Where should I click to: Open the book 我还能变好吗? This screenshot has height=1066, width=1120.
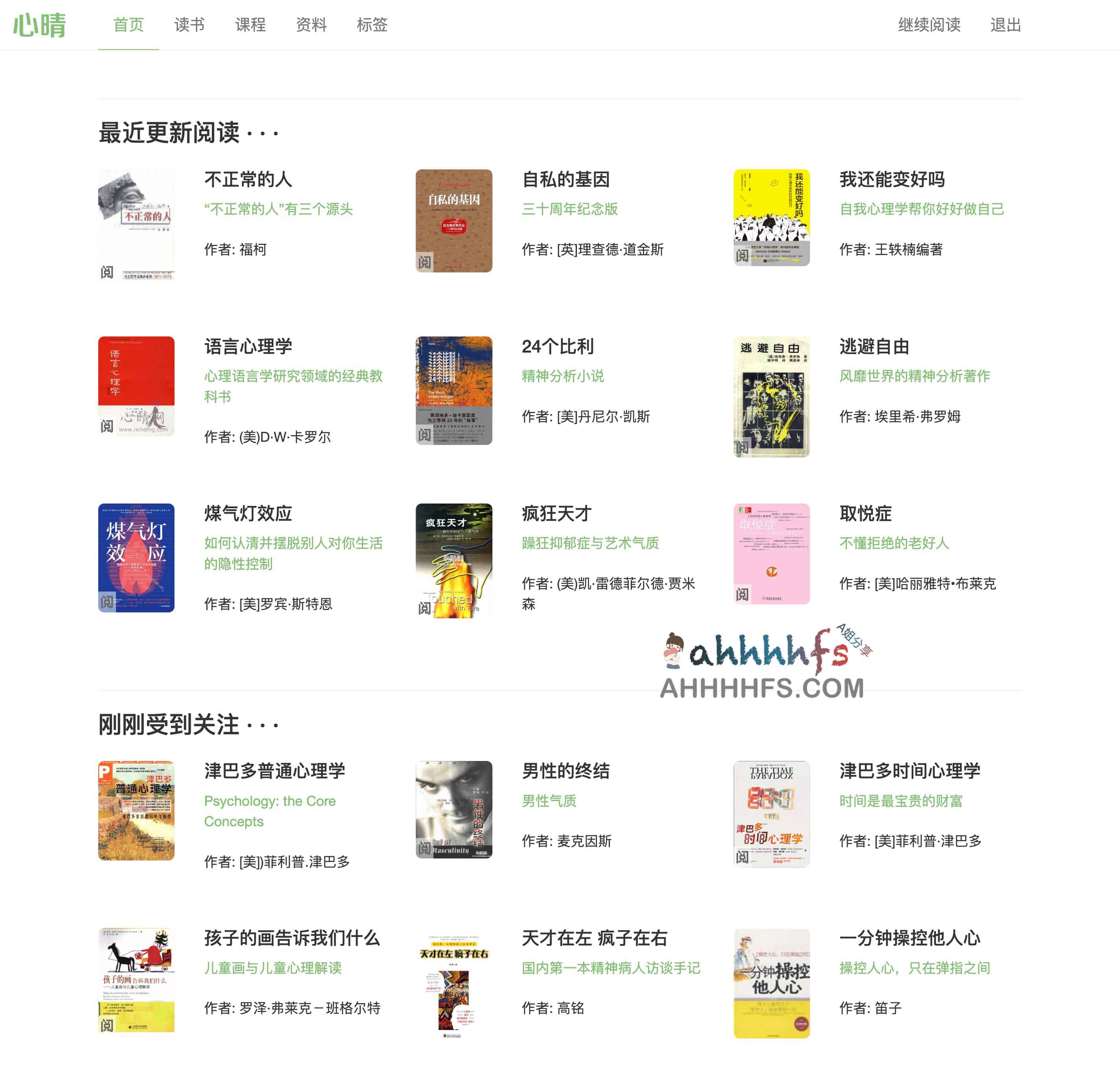coord(892,180)
